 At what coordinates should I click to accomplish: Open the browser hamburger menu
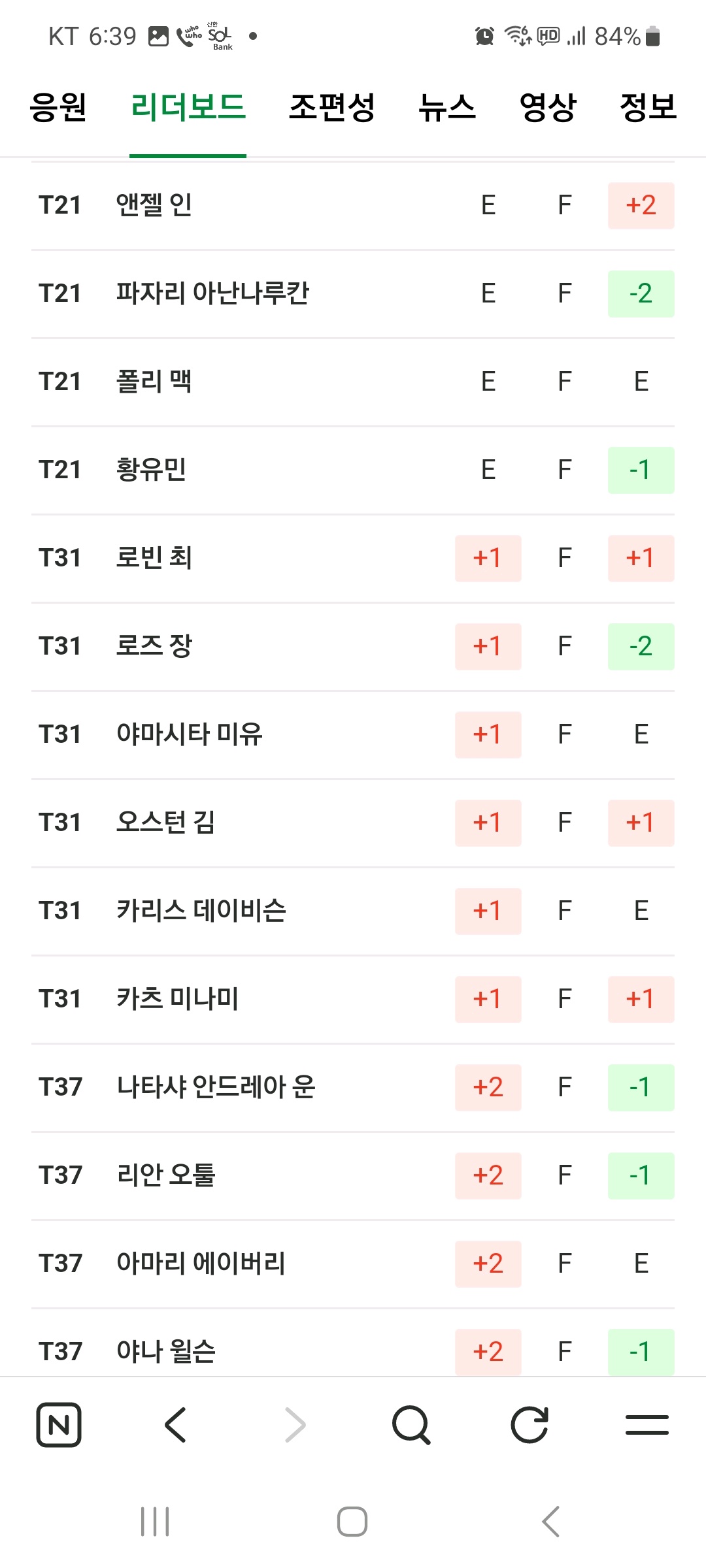647,1424
